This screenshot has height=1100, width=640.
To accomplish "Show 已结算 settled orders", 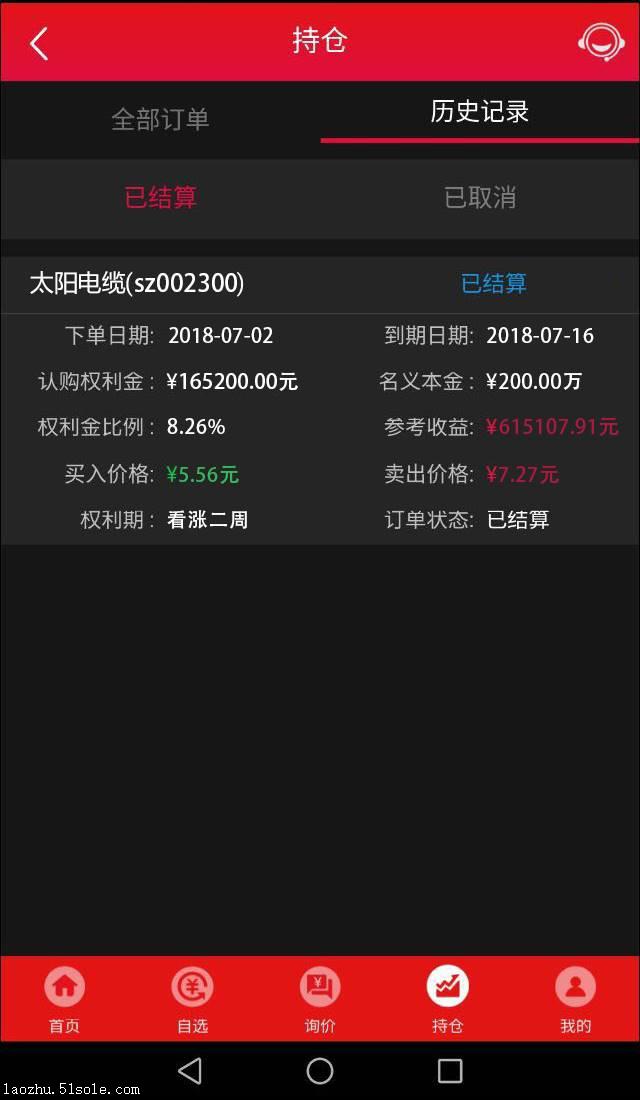I will [160, 198].
